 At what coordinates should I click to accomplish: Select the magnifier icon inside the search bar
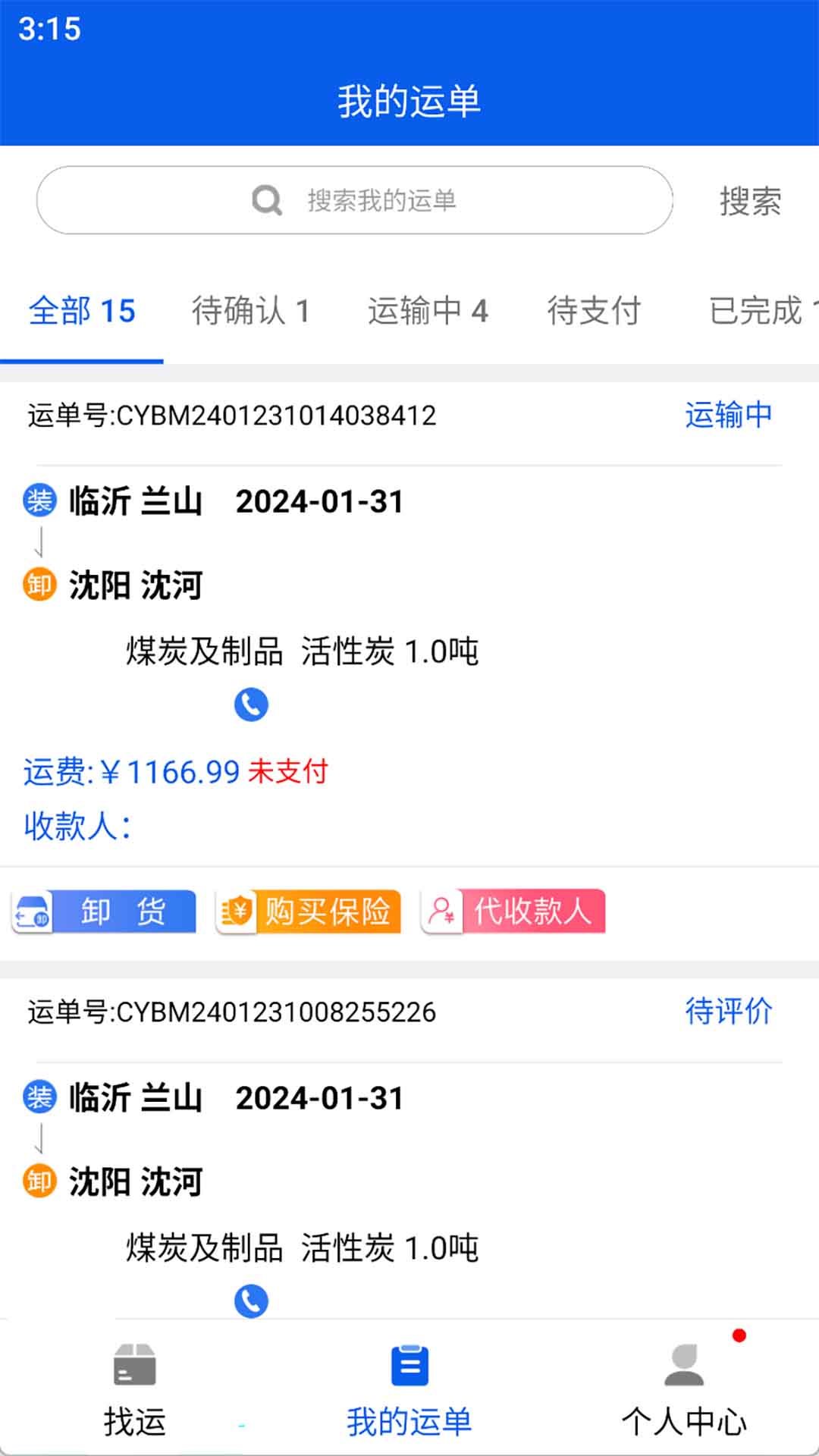264,199
